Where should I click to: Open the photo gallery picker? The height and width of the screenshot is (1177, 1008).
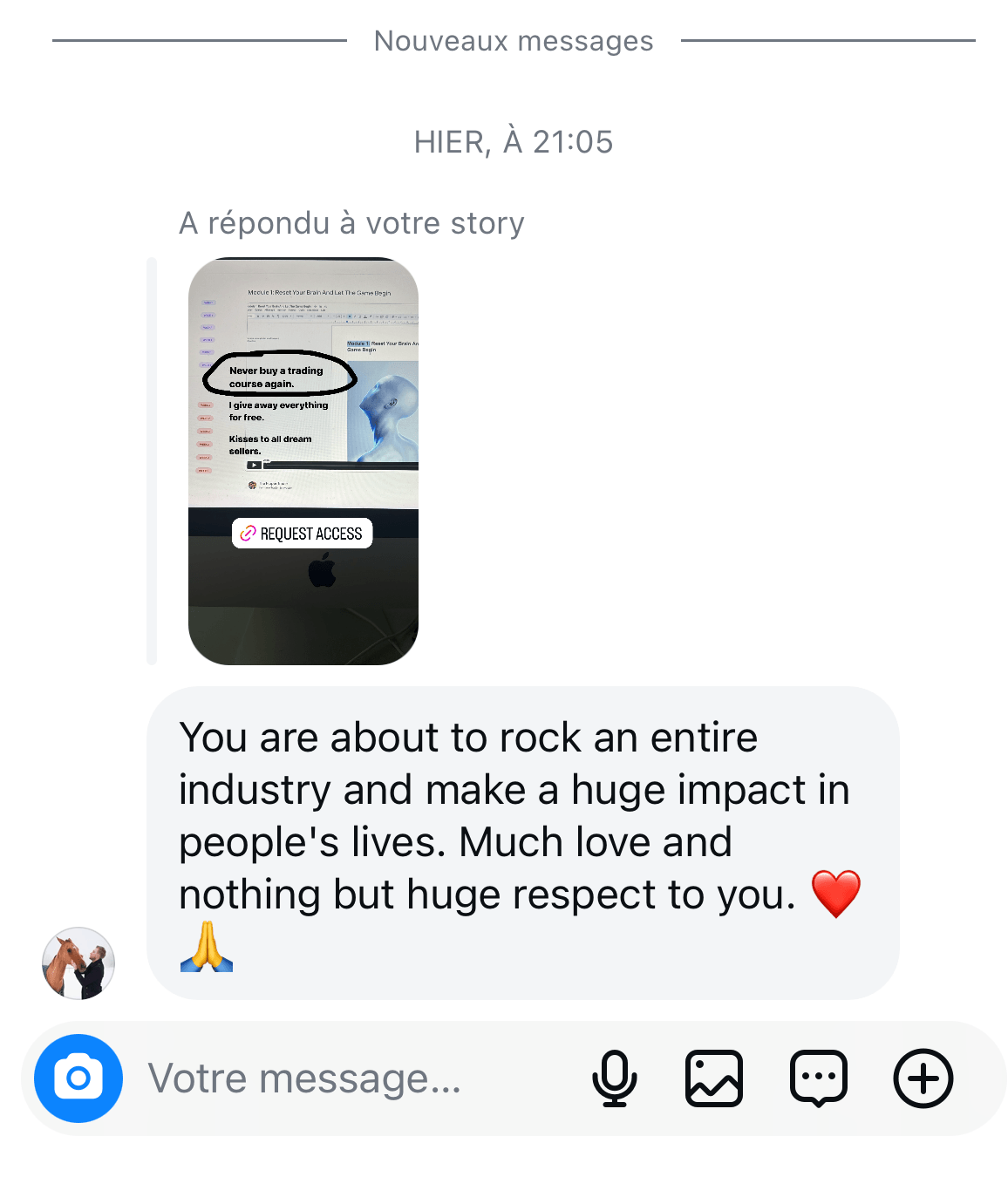714,1078
